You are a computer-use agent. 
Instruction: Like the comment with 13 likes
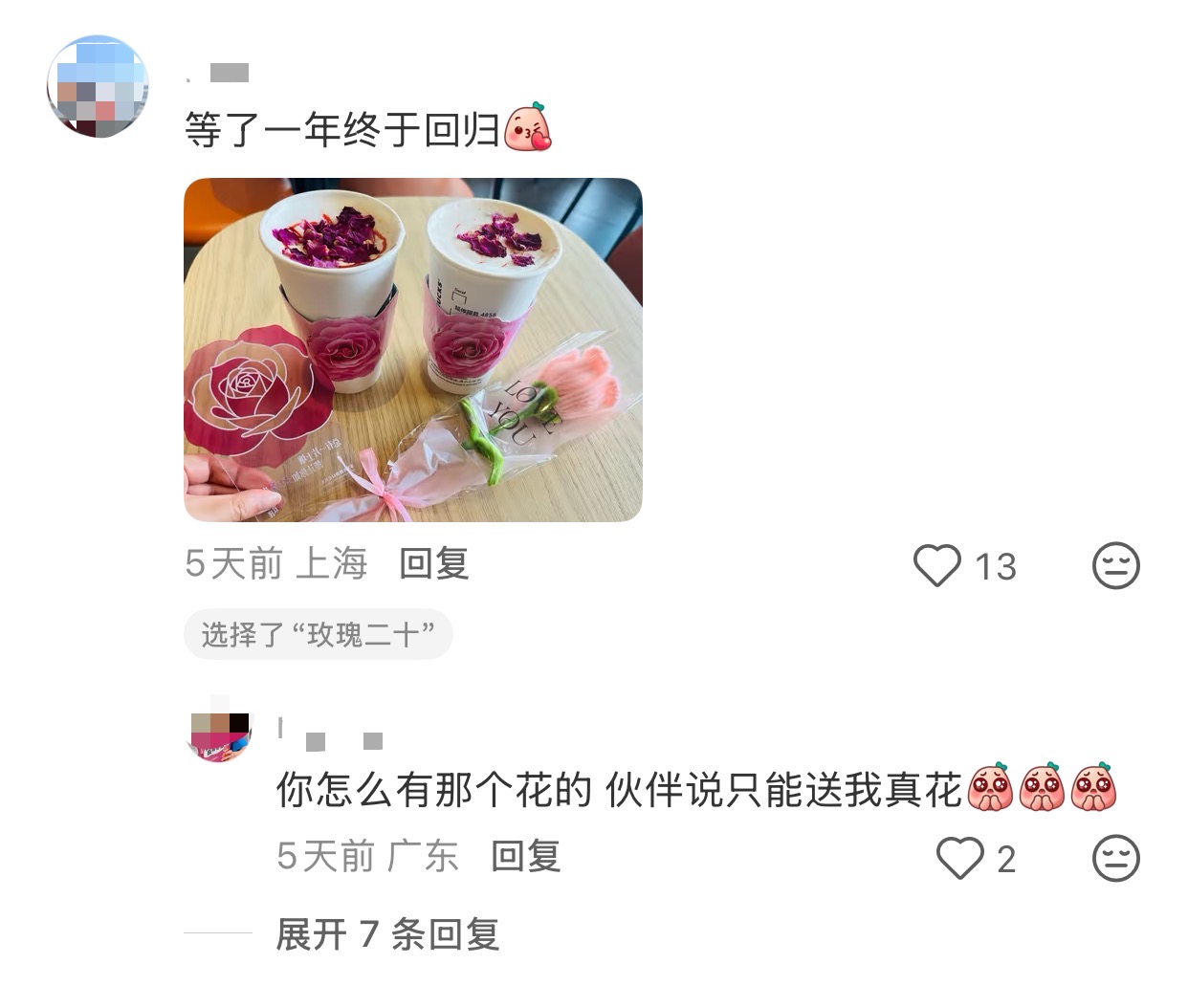pyautogui.click(x=937, y=565)
